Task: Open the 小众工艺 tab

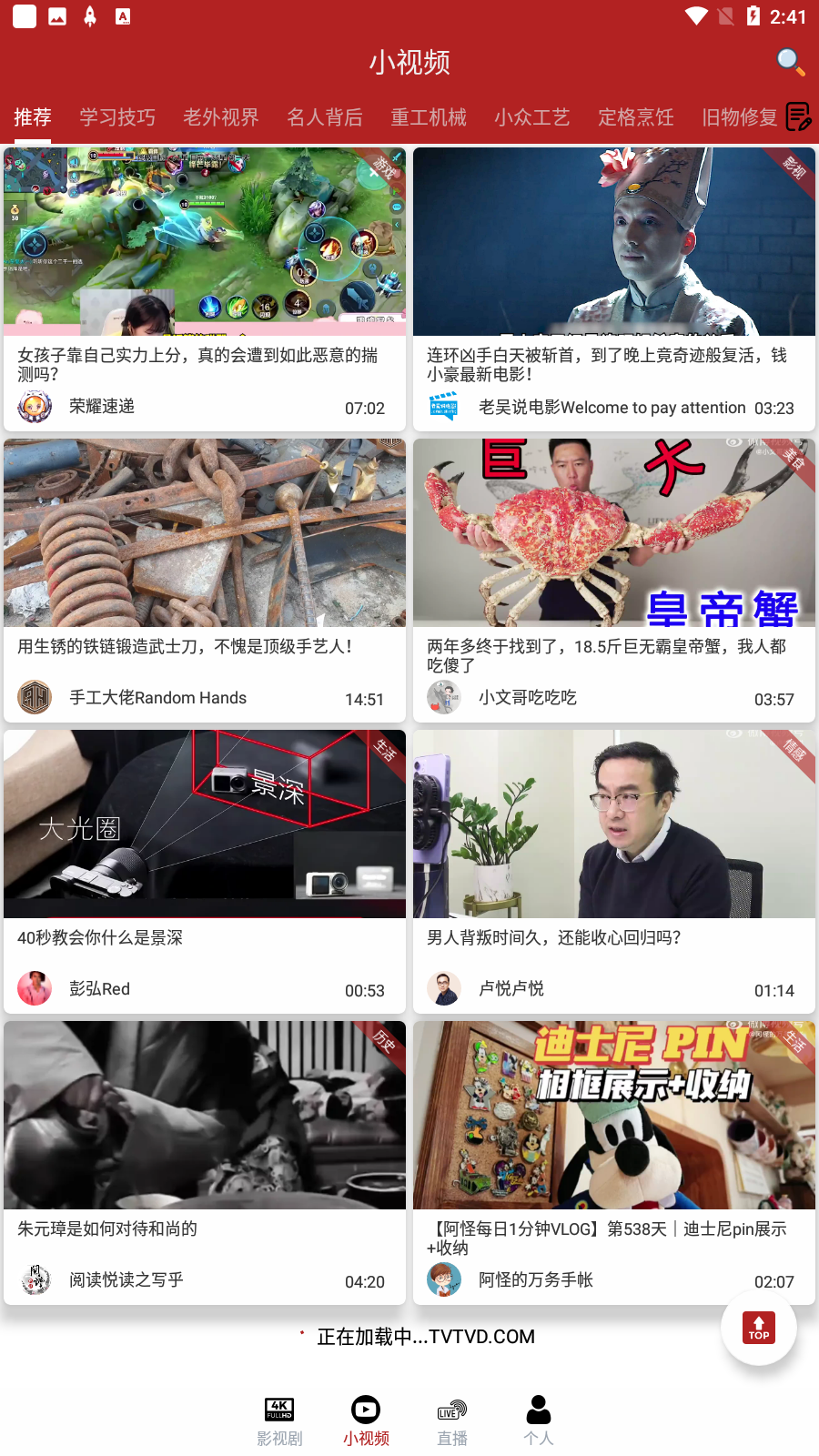Action: coord(532,117)
